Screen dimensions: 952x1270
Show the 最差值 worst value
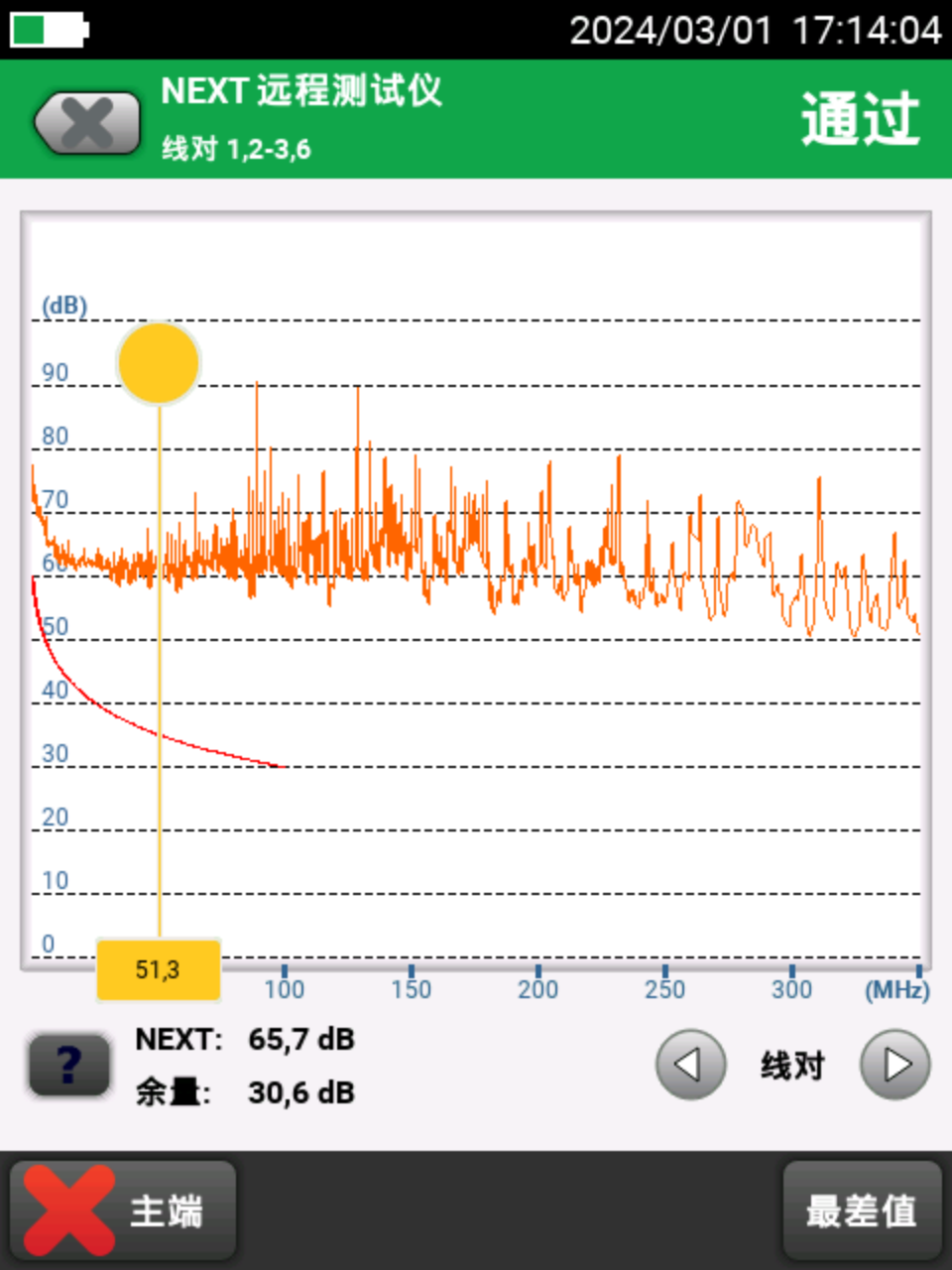(861, 1210)
